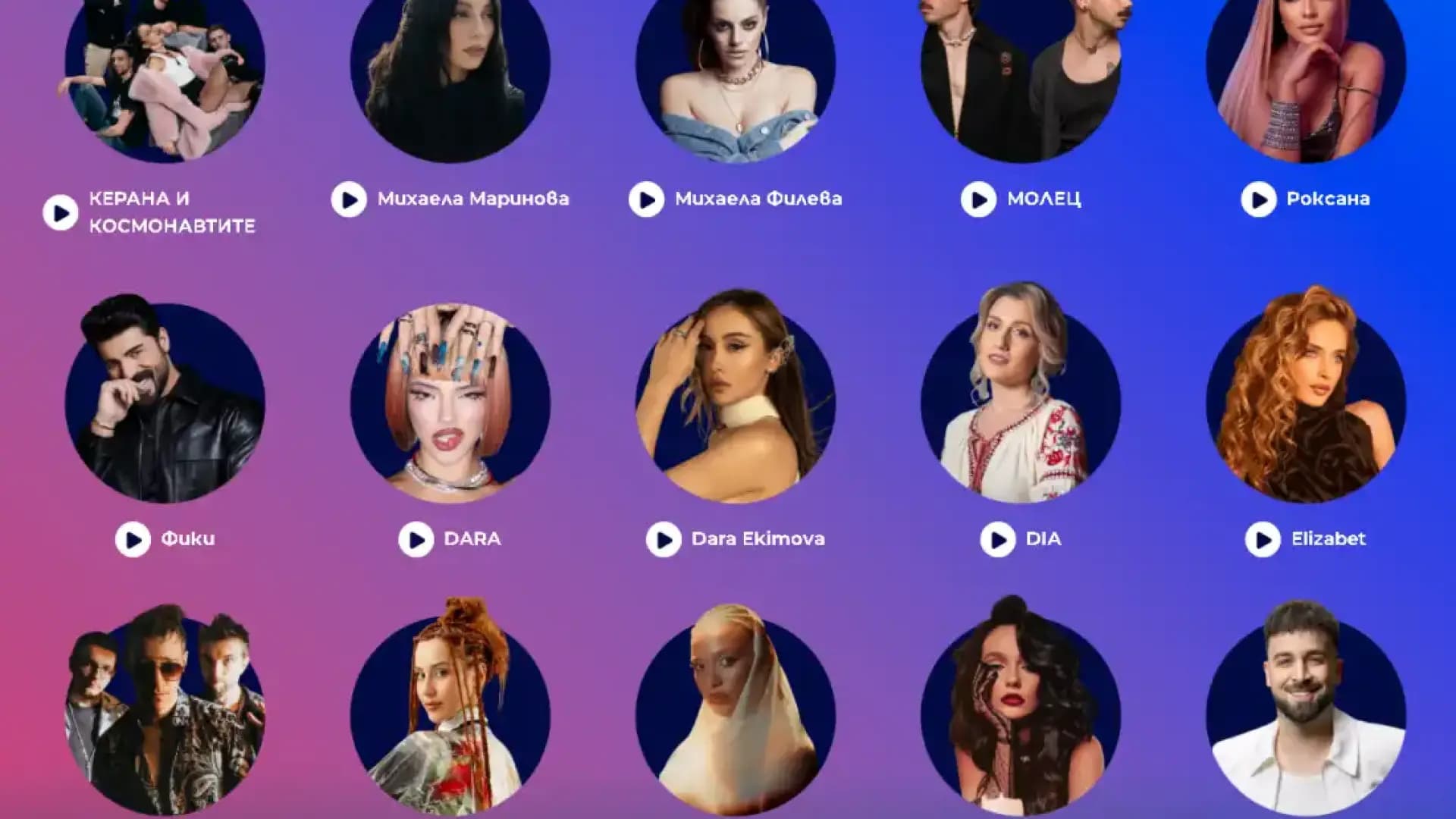
Task: Play Роксана's song
Action: (x=1258, y=199)
